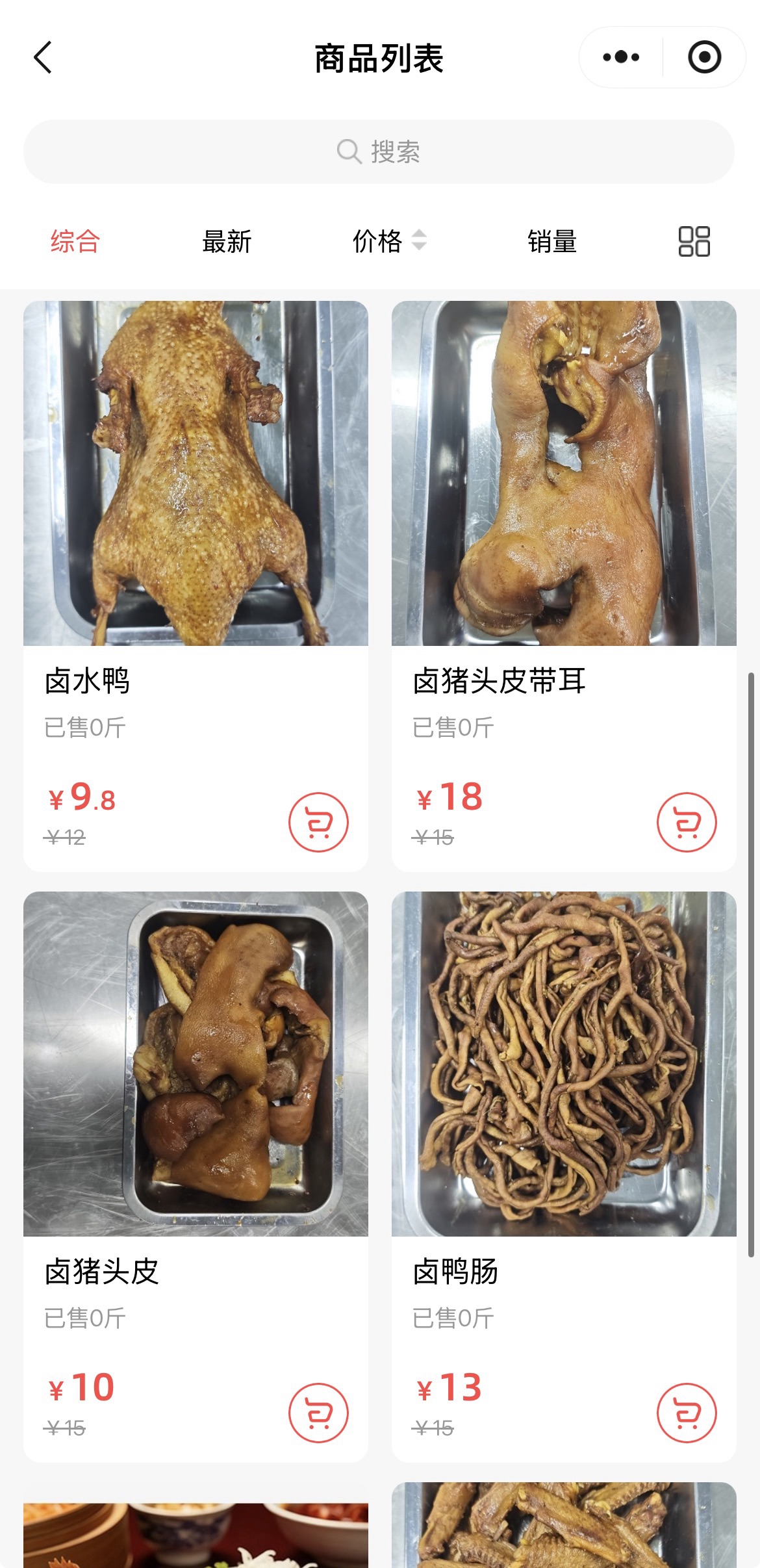Sort products by 价格
The height and width of the screenshot is (1568, 760).
388,241
